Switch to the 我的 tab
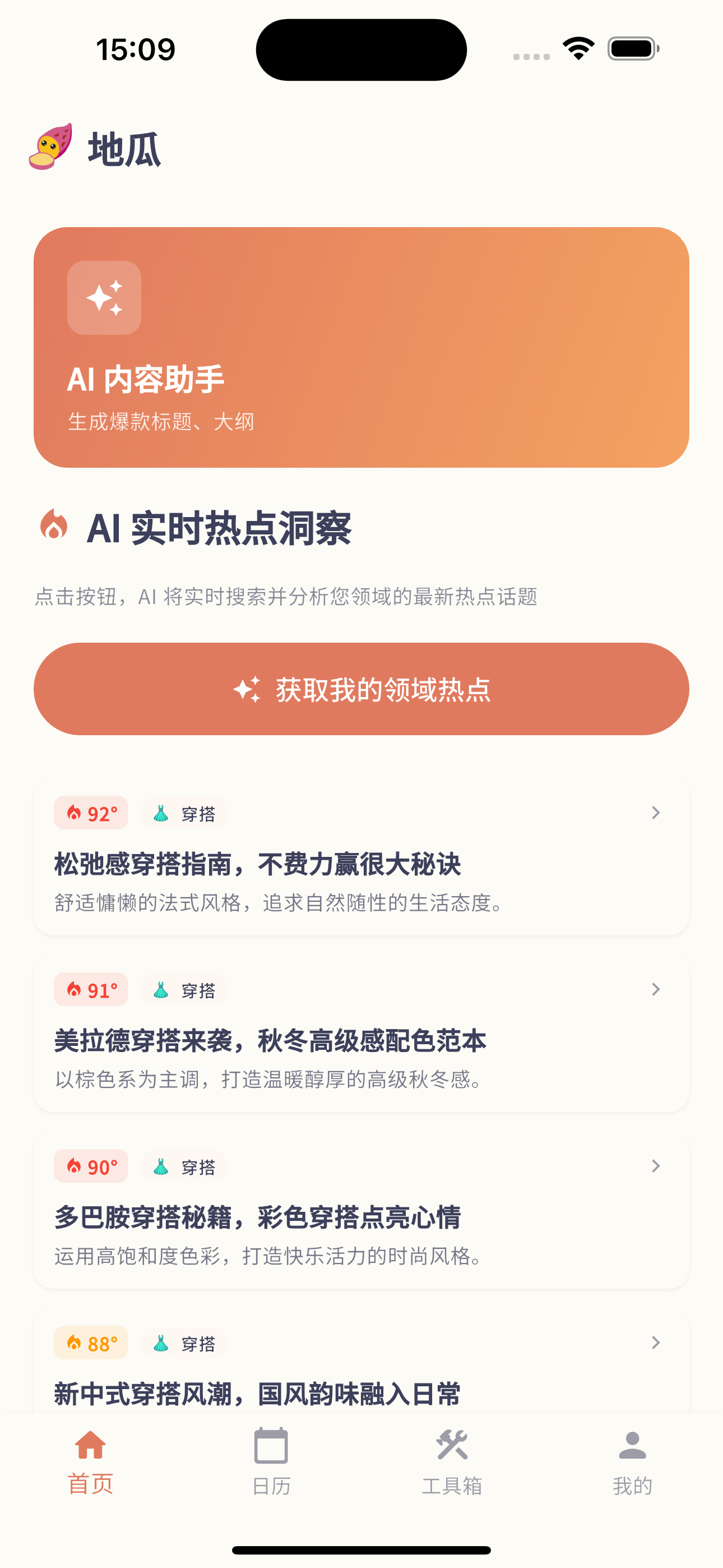This screenshot has height=1568, width=723. [632, 1461]
